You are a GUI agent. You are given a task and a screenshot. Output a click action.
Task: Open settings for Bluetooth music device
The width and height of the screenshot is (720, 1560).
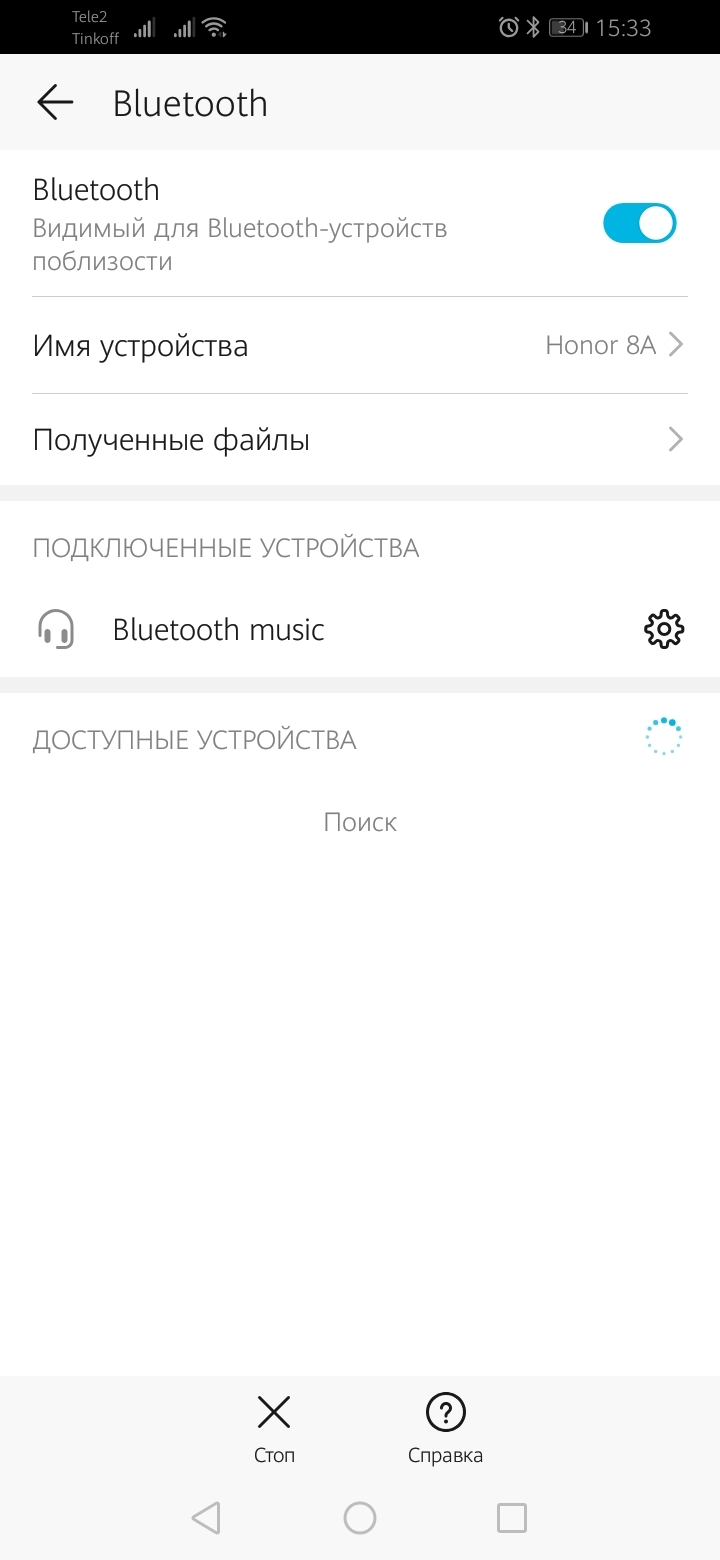[x=663, y=629]
